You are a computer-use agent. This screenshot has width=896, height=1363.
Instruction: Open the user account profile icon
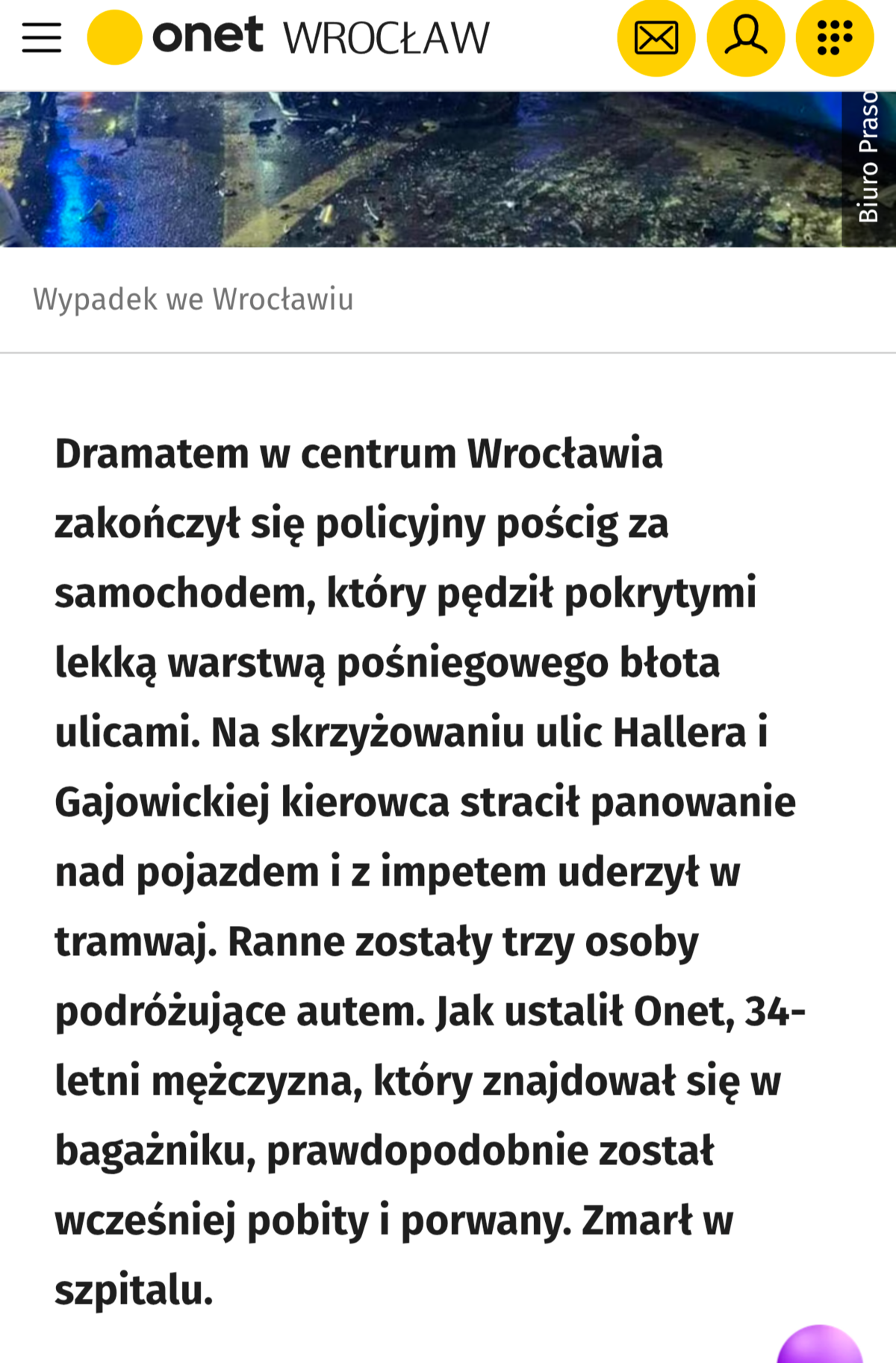(745, 37)
